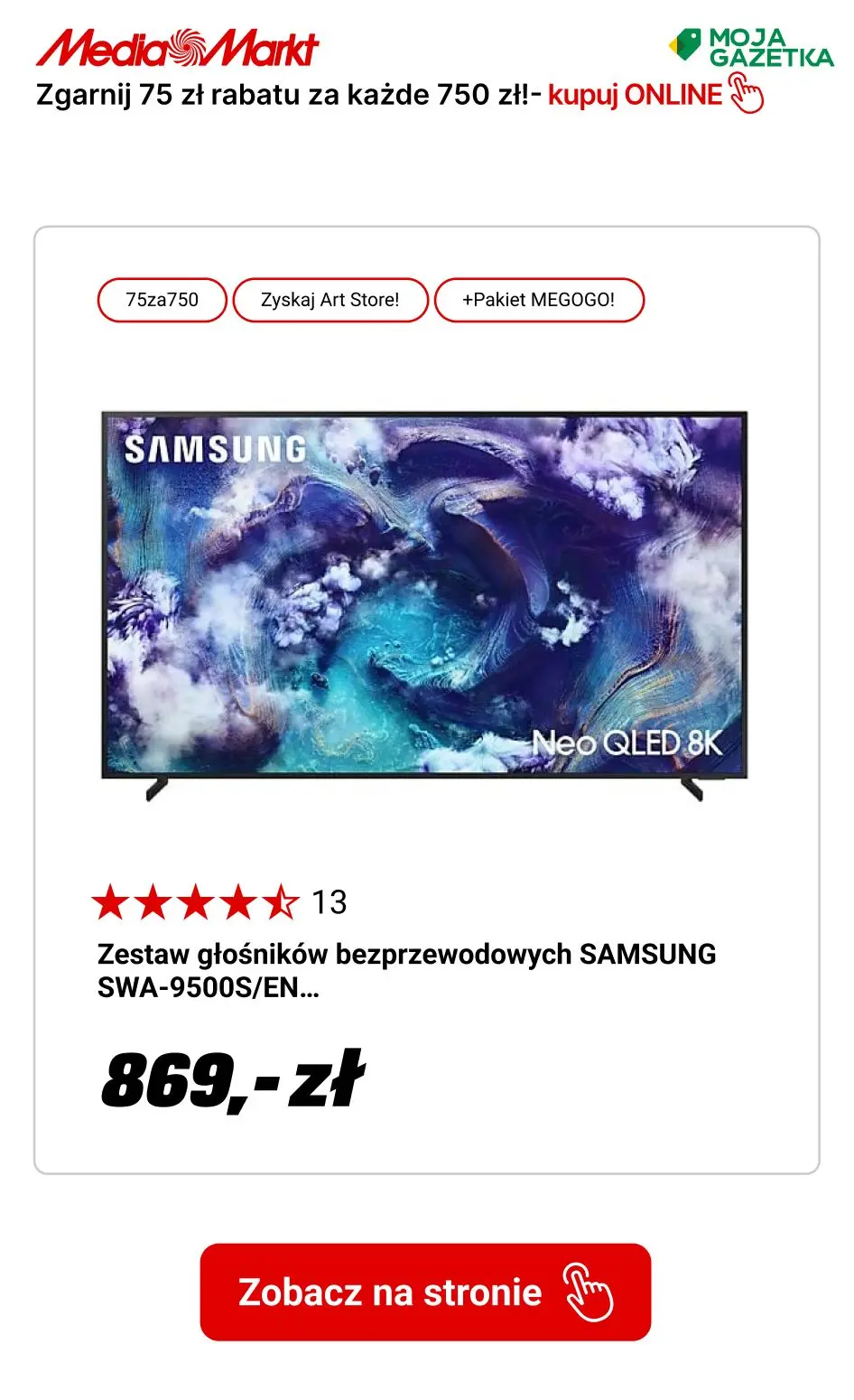Select the 75za750 promo badge
The width and height of the screenshot is (854, 1400).
tap(162, 299)
